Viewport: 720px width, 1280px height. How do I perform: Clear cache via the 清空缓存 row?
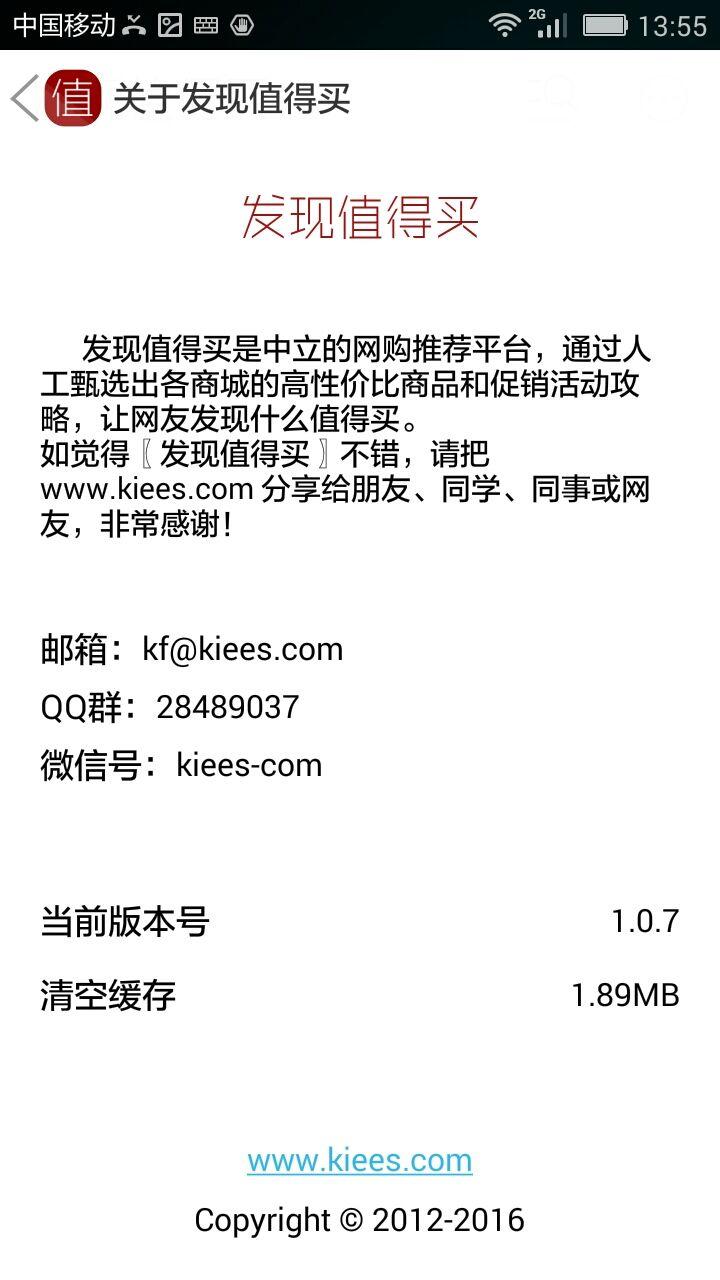coord(359,995)
